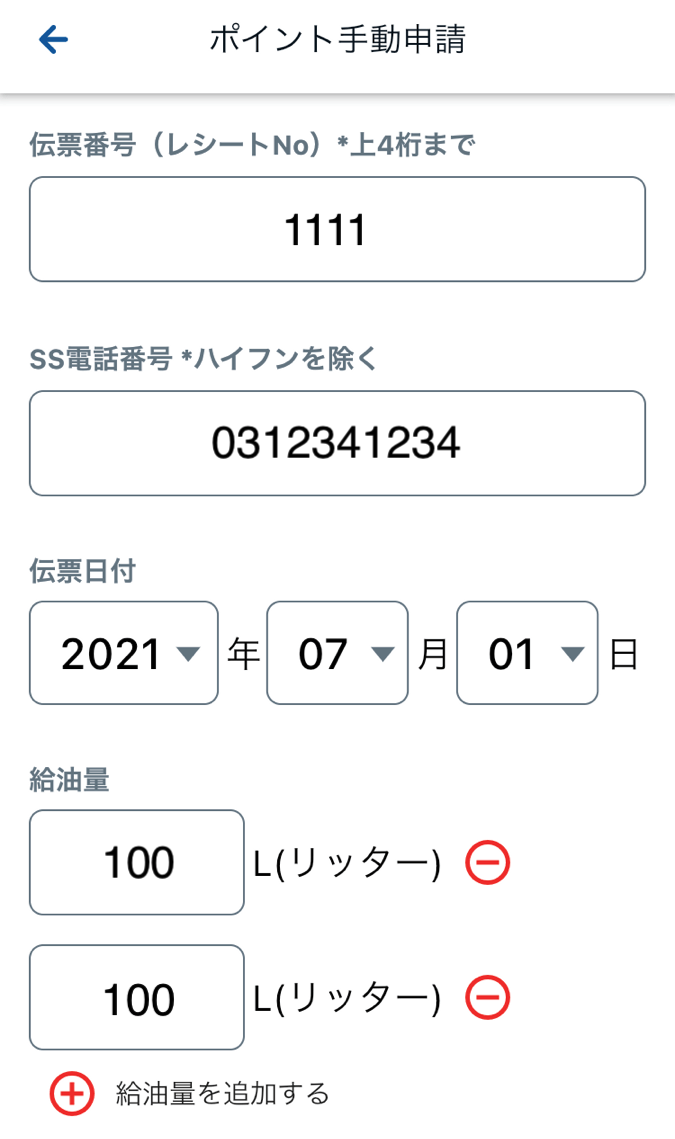
Task: Open the year dropdown showing 2021
Action: coord(124,653)
